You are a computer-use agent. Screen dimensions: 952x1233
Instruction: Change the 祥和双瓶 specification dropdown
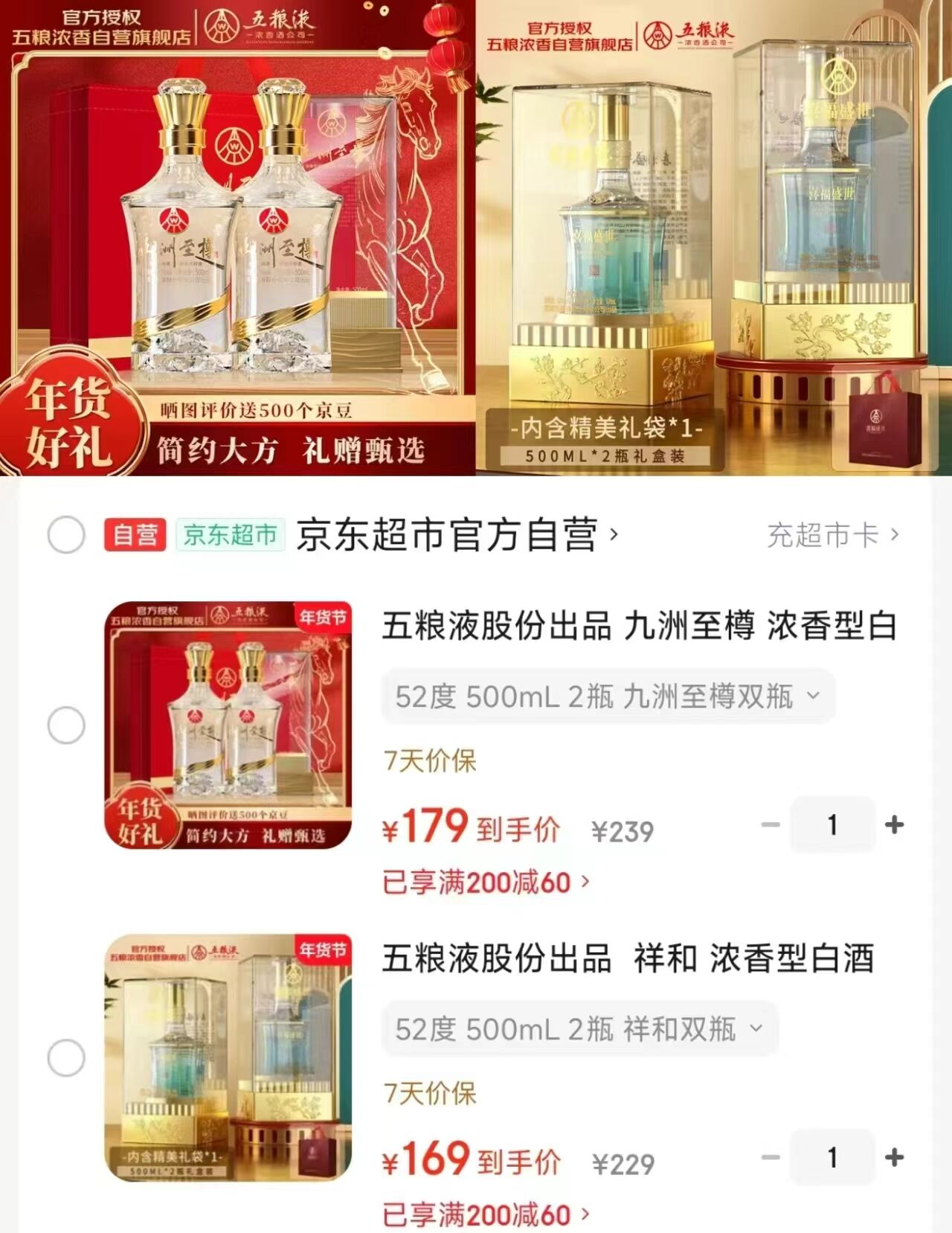pyautogui.click(x=579, y=1030)
